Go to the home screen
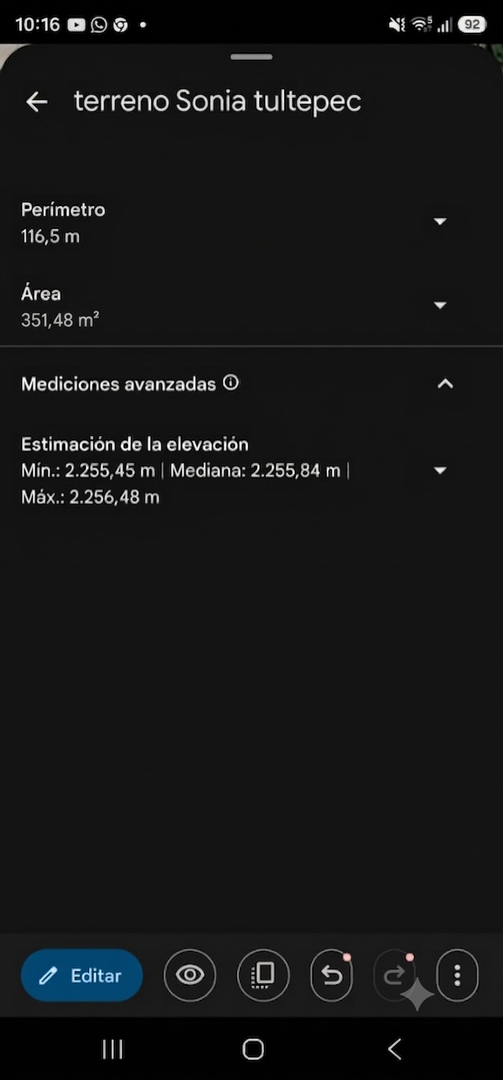Screen dimensions: 503x1080 (253, 1049)
